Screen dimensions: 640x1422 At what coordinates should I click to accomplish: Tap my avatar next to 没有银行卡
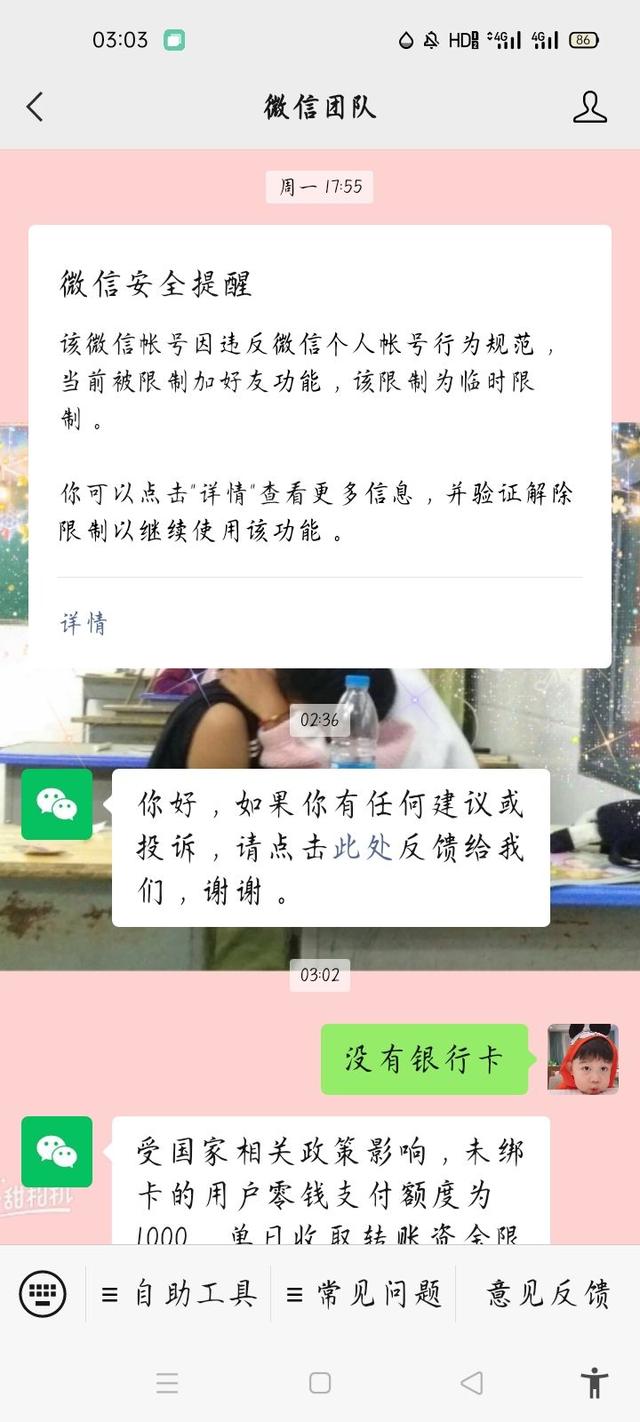click(x=583, y=1058)
